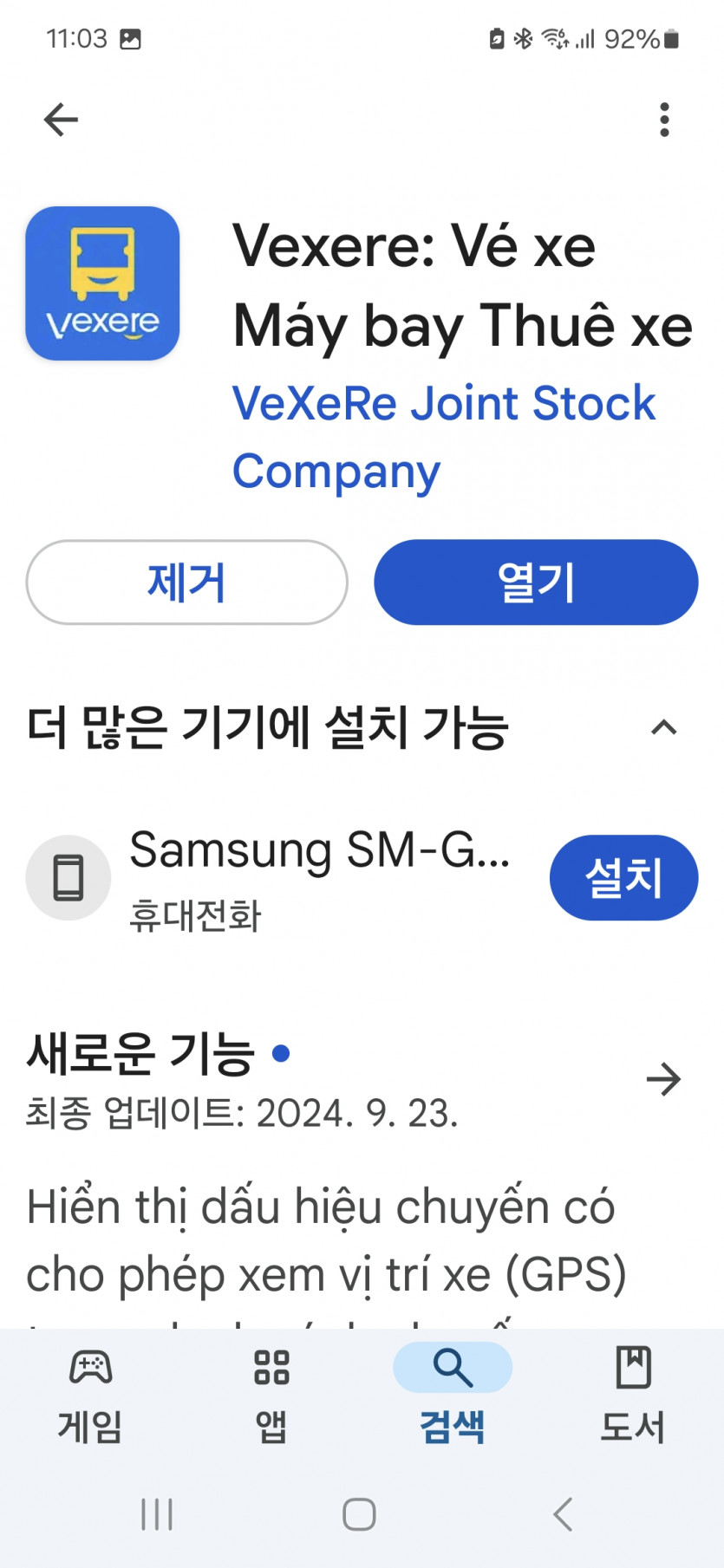The height and width of the screenshot is (1568, 724).
Task: Select the 검색 tab
Action: pyautogui.click(x=452, y=1395)
